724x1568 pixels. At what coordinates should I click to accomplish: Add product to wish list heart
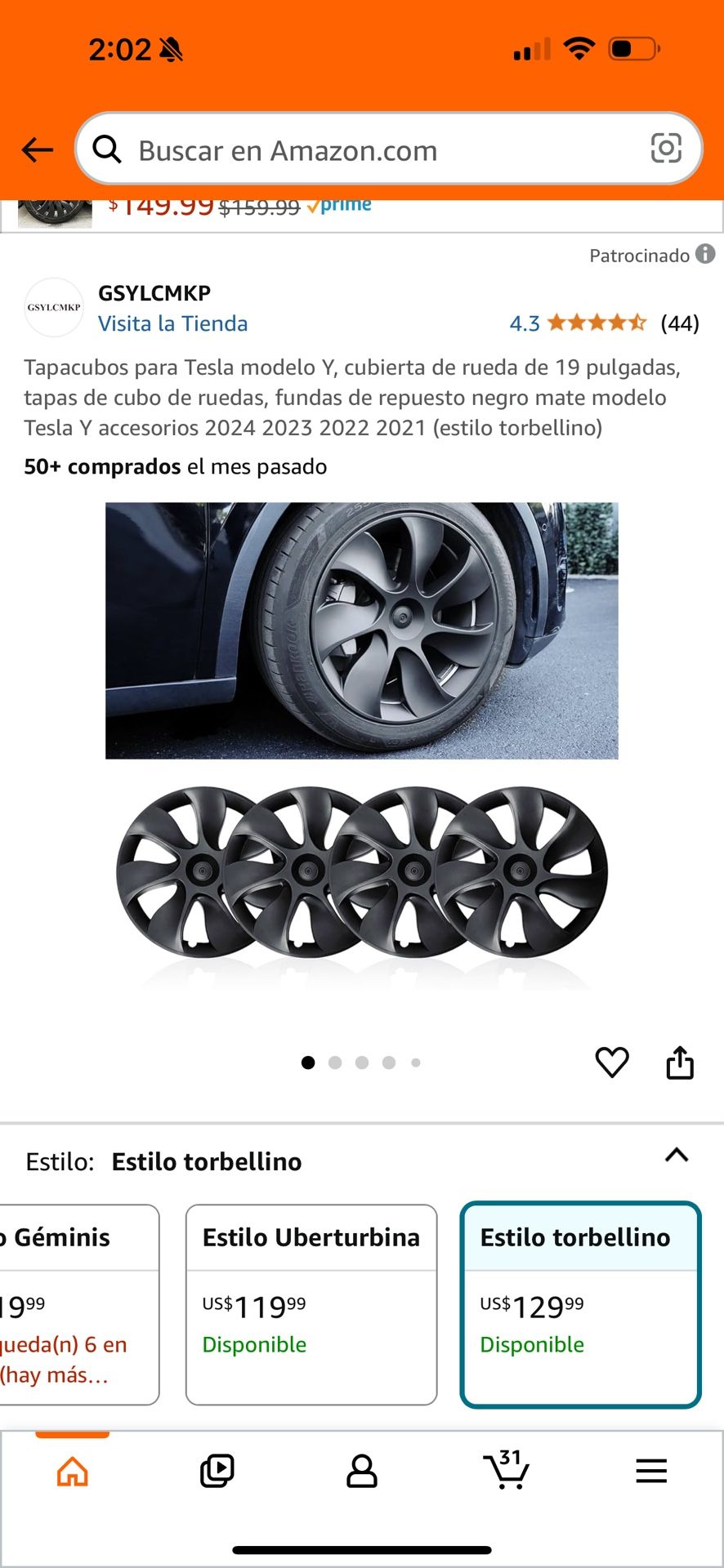[x=611, y=1062]
